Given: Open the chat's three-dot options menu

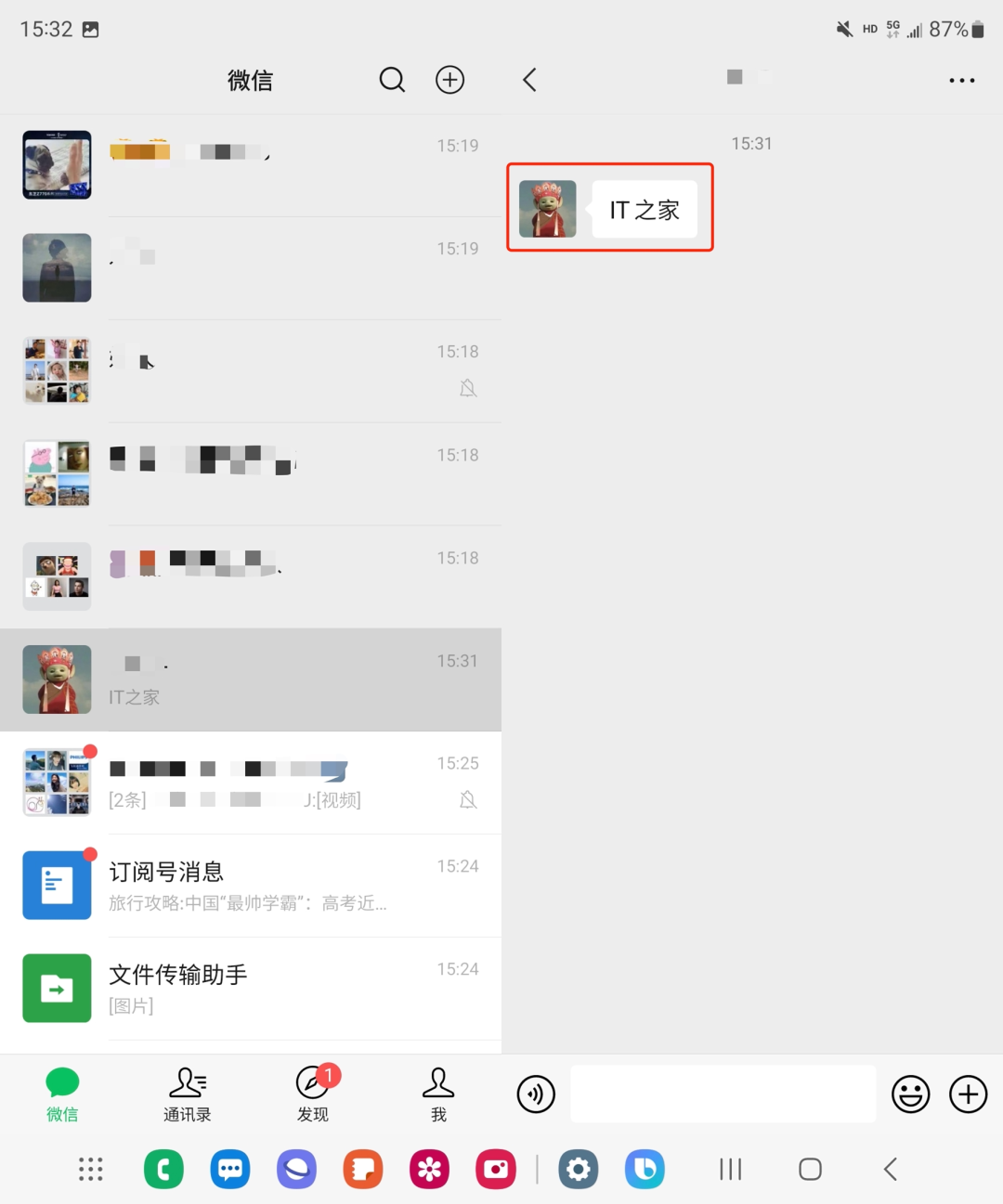Looking at the screenshot, I should pos(961,81).
